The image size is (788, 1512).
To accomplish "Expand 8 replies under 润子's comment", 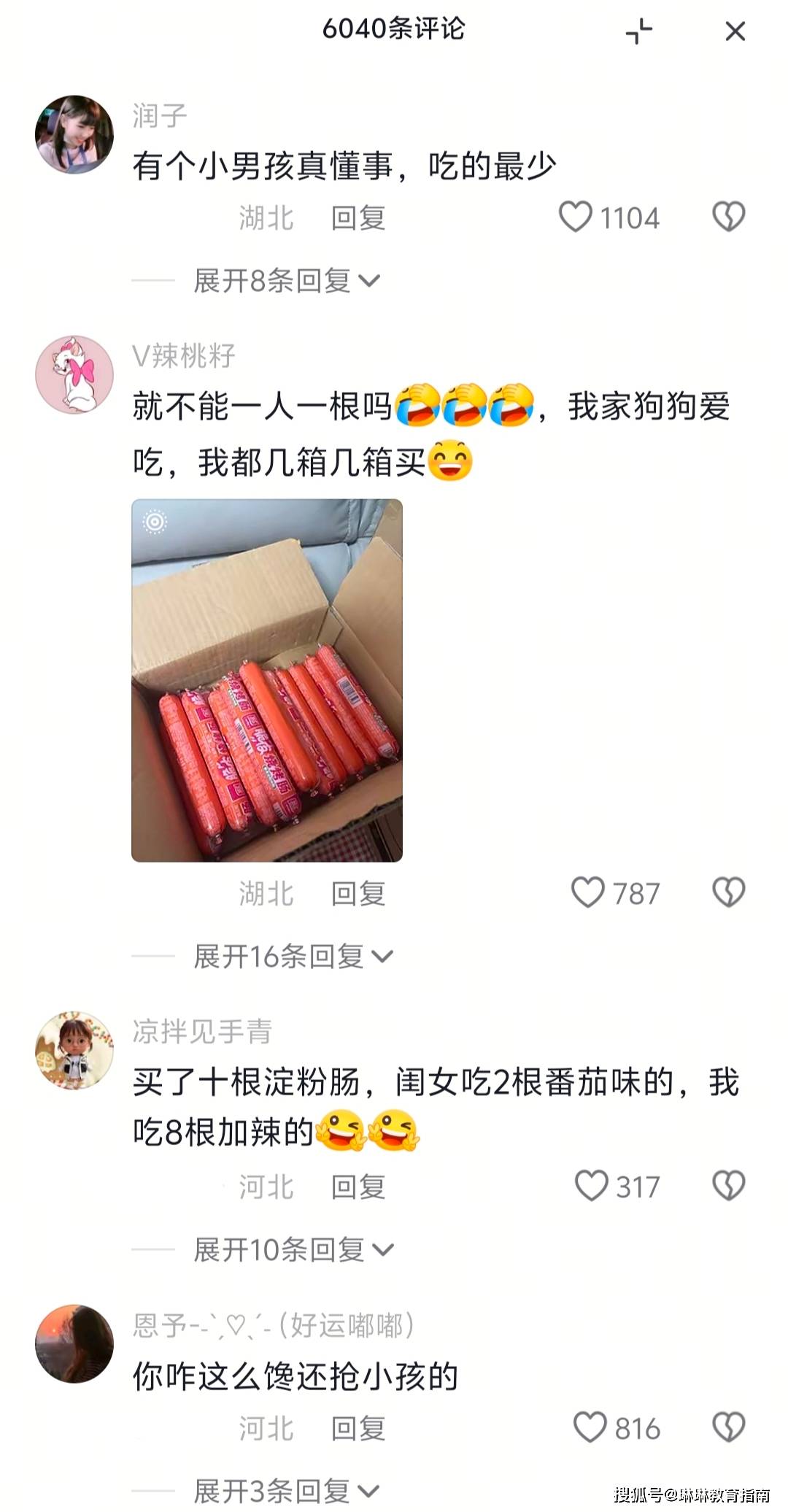I will pos(286,281).
